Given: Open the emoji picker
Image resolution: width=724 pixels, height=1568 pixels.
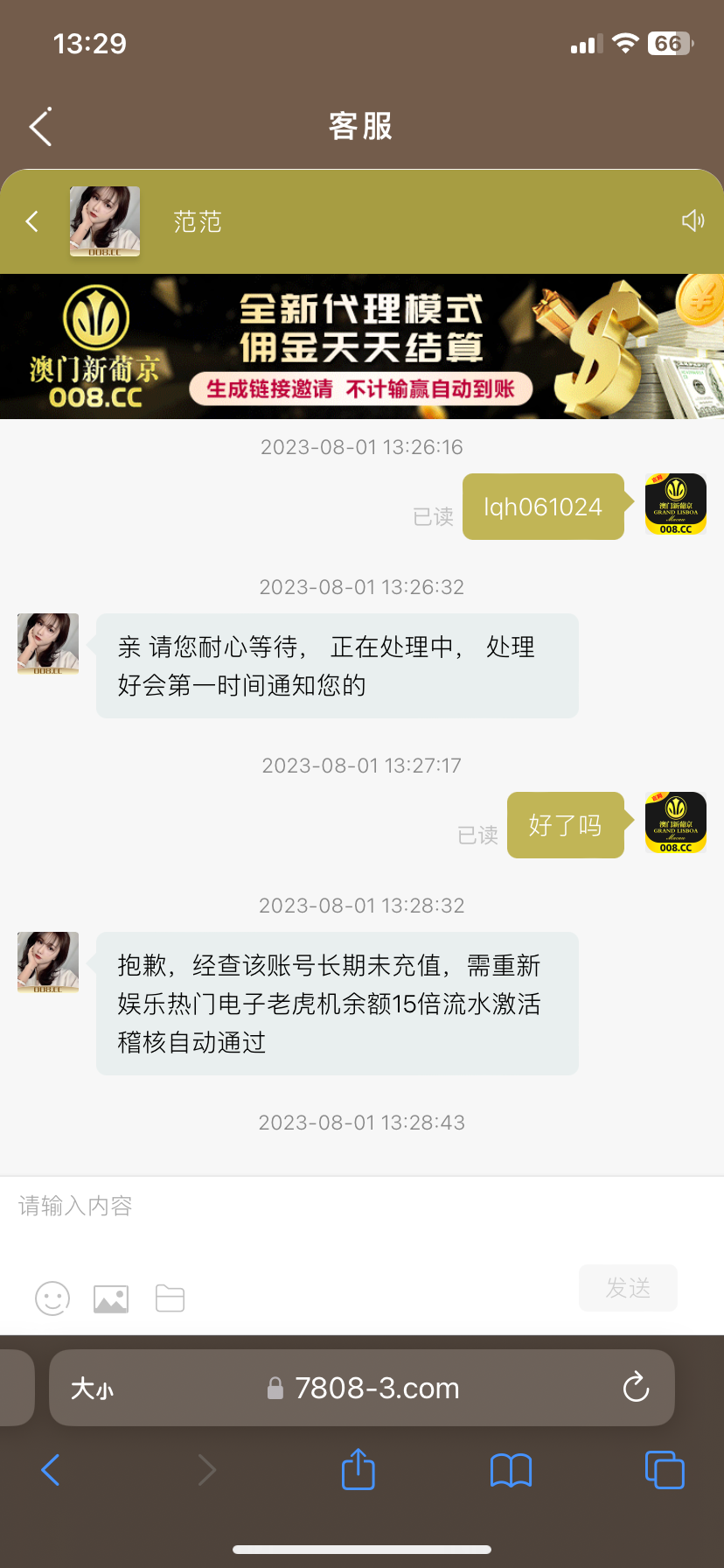Looking at the screenshot, I should point(52,1298).
